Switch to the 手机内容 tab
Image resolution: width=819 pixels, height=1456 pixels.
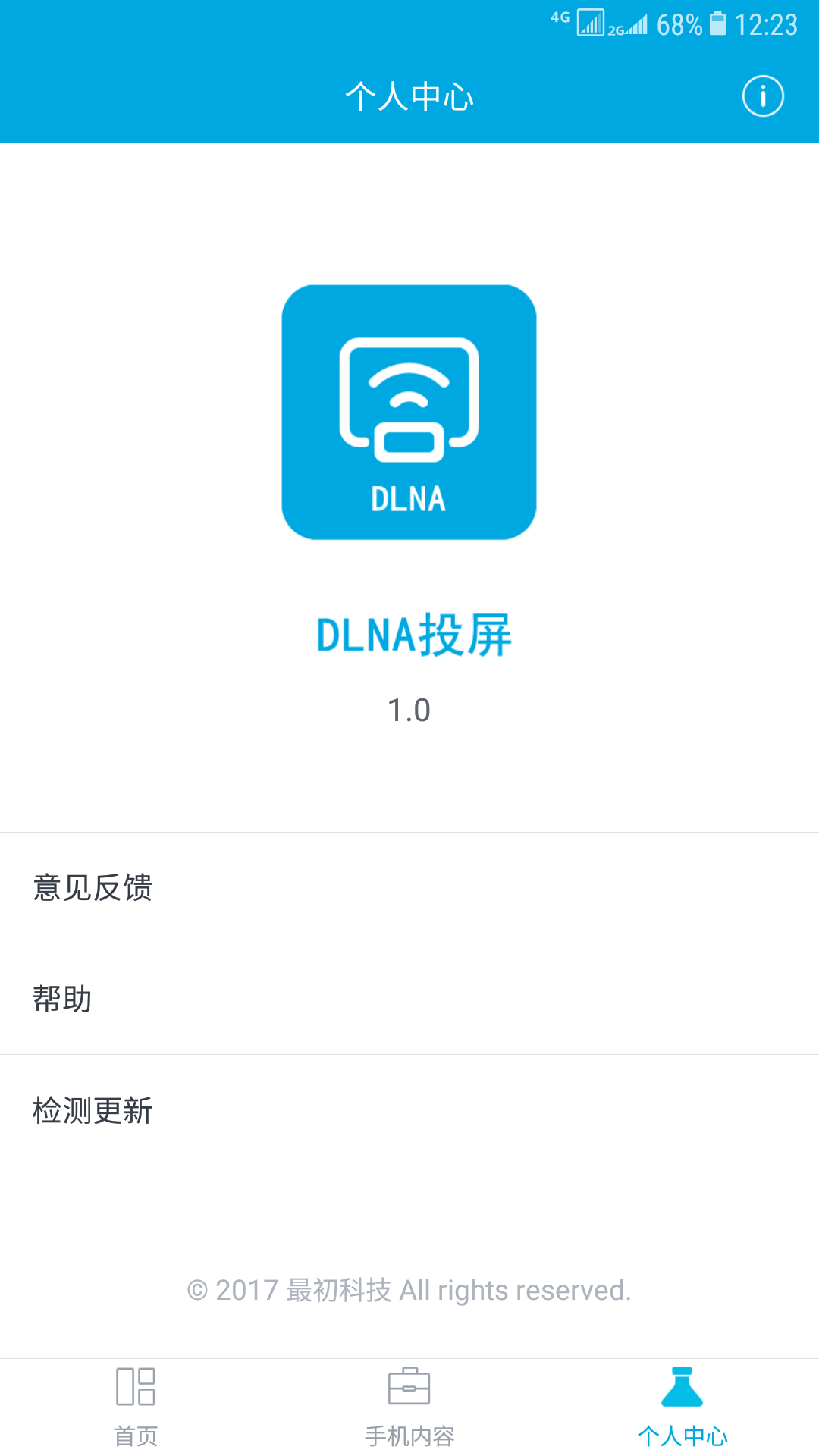[x=409, y=1407]
